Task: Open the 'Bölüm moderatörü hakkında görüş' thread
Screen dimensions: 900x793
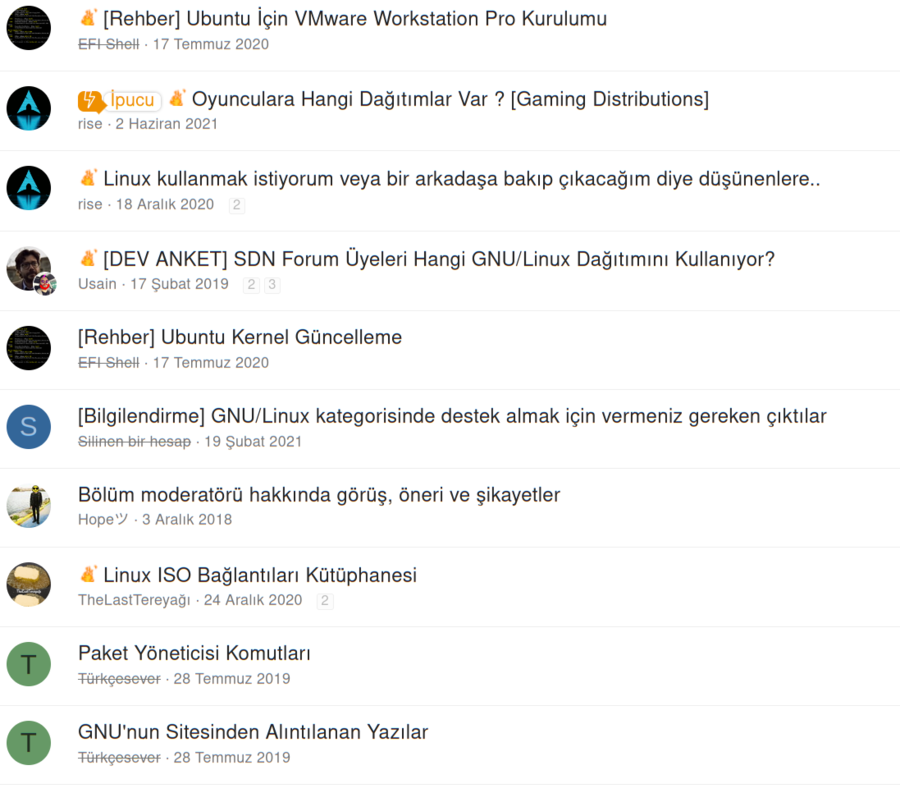Action: pos(319,495)
